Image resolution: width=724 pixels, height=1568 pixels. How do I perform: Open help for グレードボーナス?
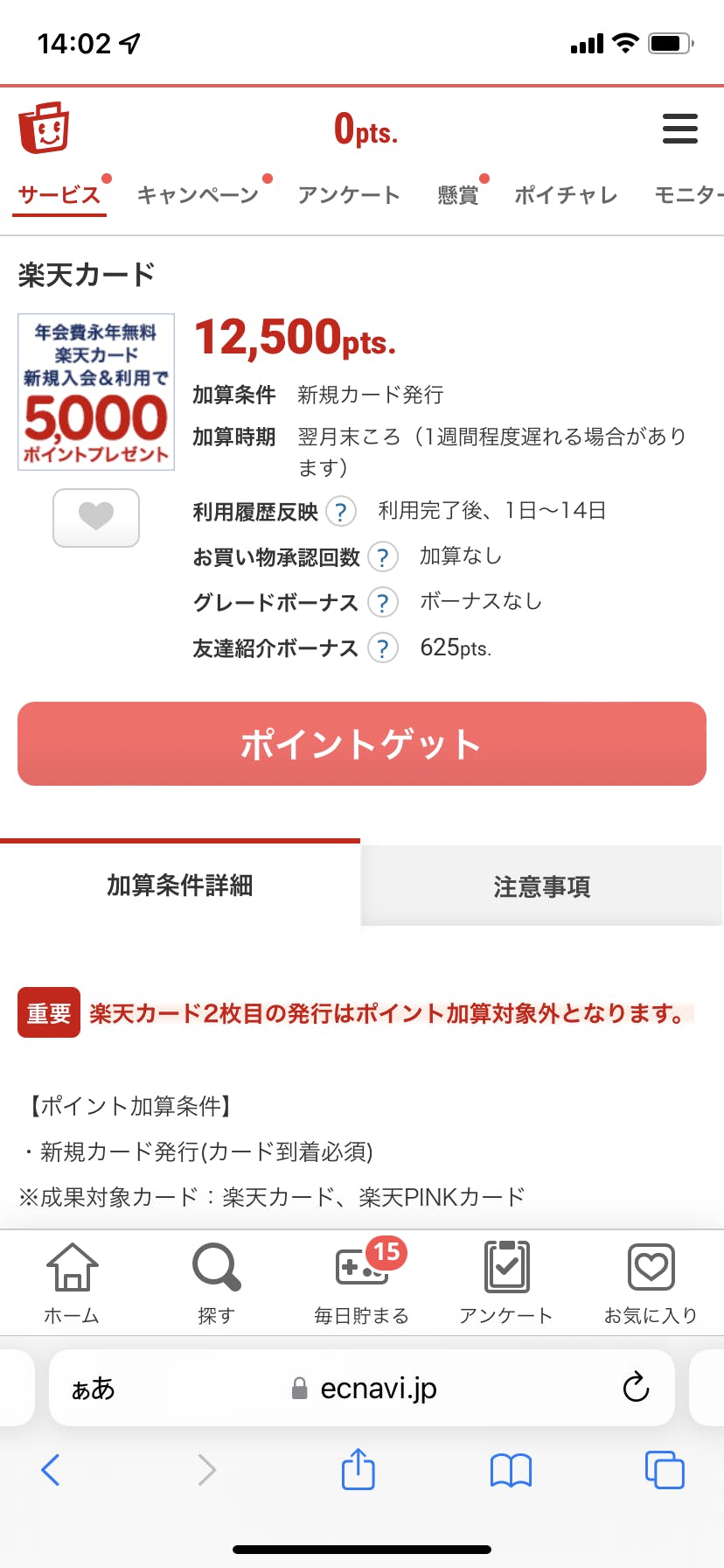coord(382,602)
